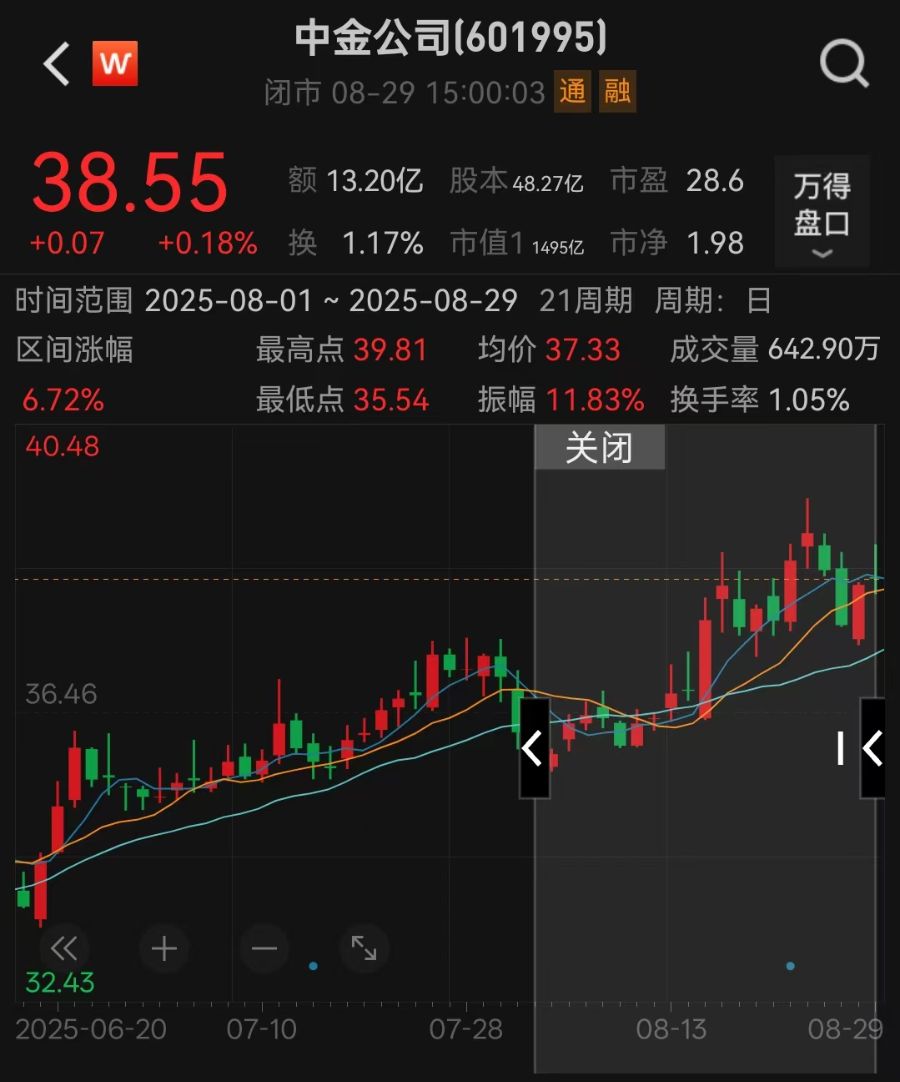This screenshot has width=900, height=1082.
Task: Expand chart to fullscreen
Action: pos(364,948)
